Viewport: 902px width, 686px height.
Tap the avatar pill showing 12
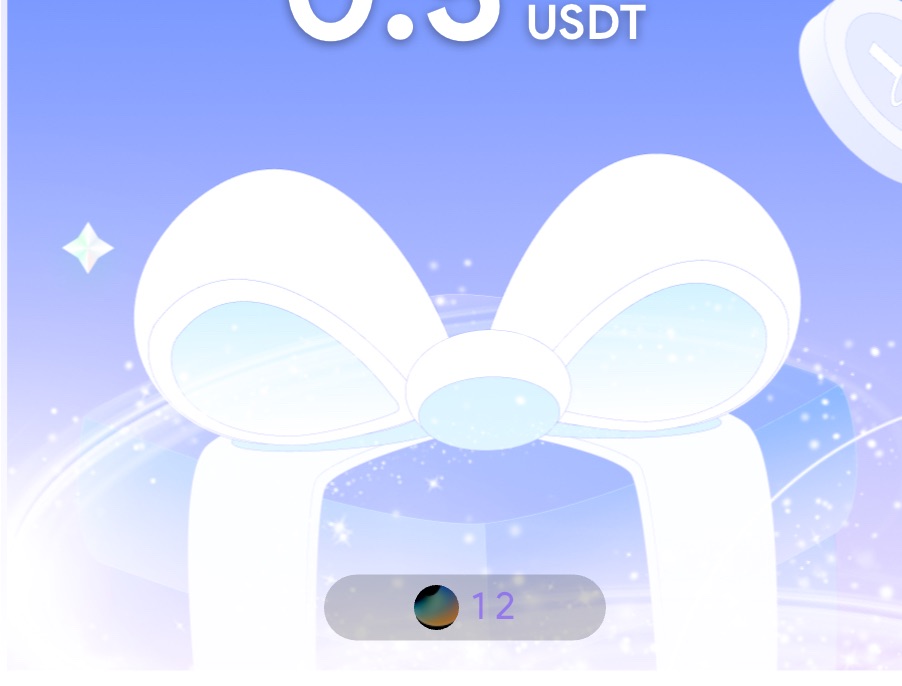[x=465, y=607]
